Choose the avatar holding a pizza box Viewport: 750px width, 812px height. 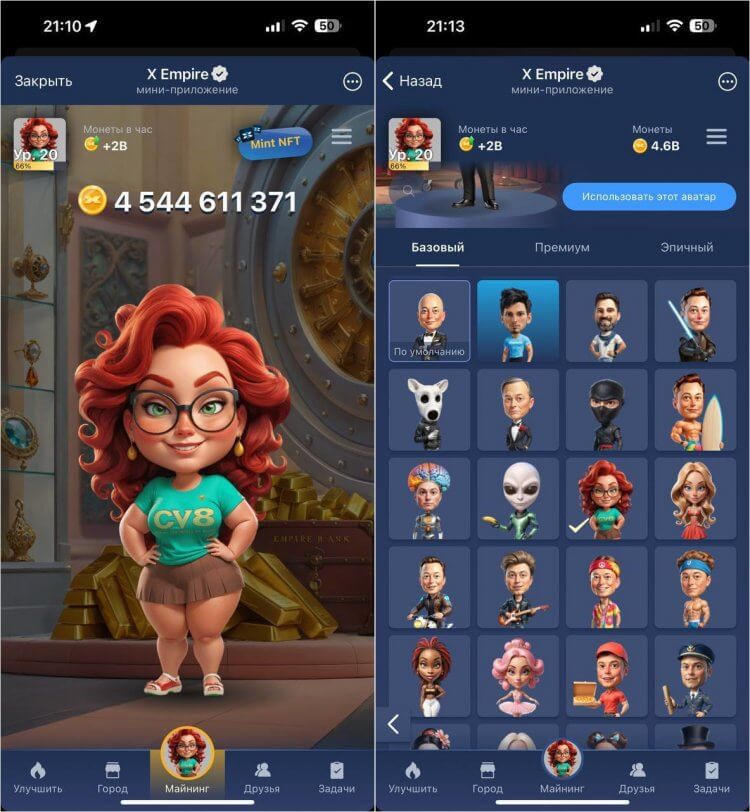606,676
